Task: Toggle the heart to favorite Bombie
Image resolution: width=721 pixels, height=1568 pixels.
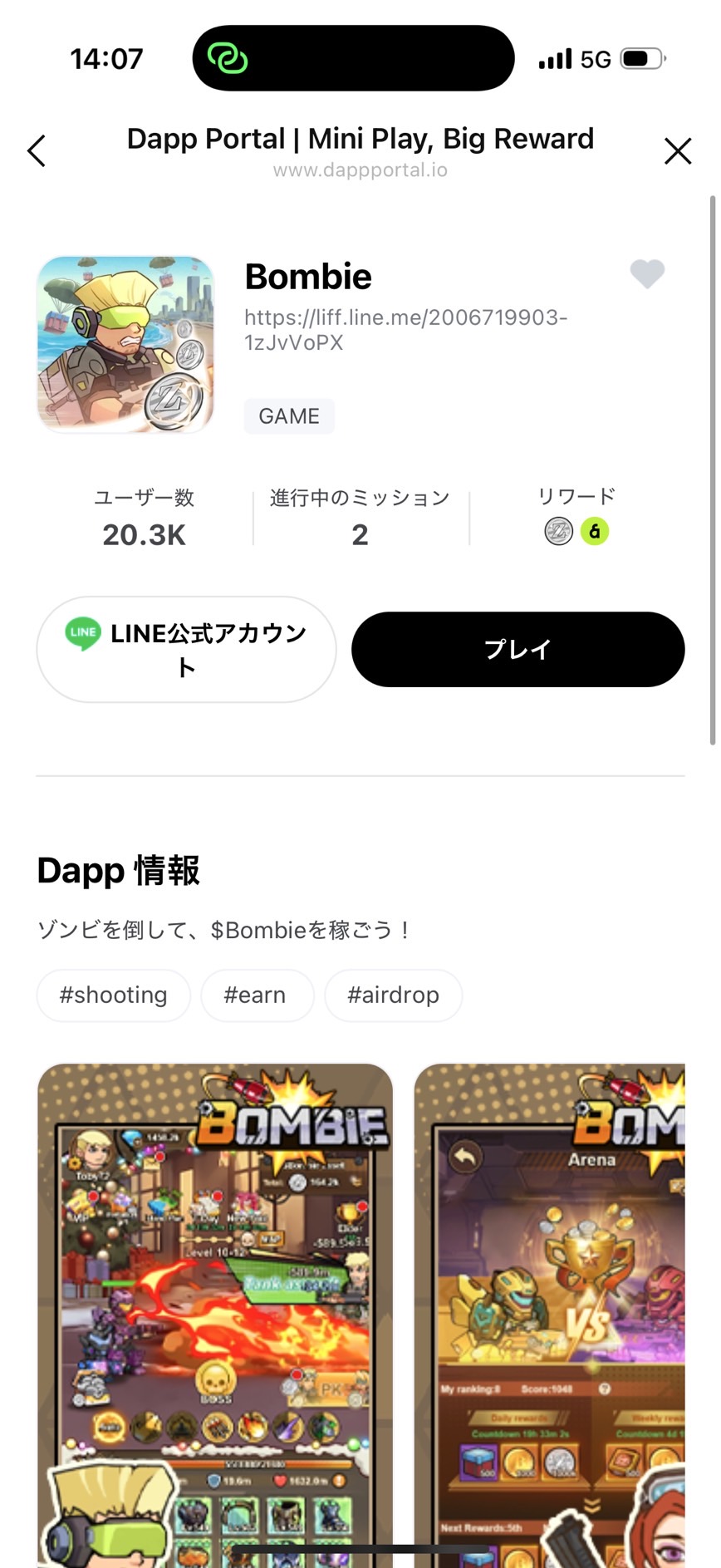Action: (647, 275)
